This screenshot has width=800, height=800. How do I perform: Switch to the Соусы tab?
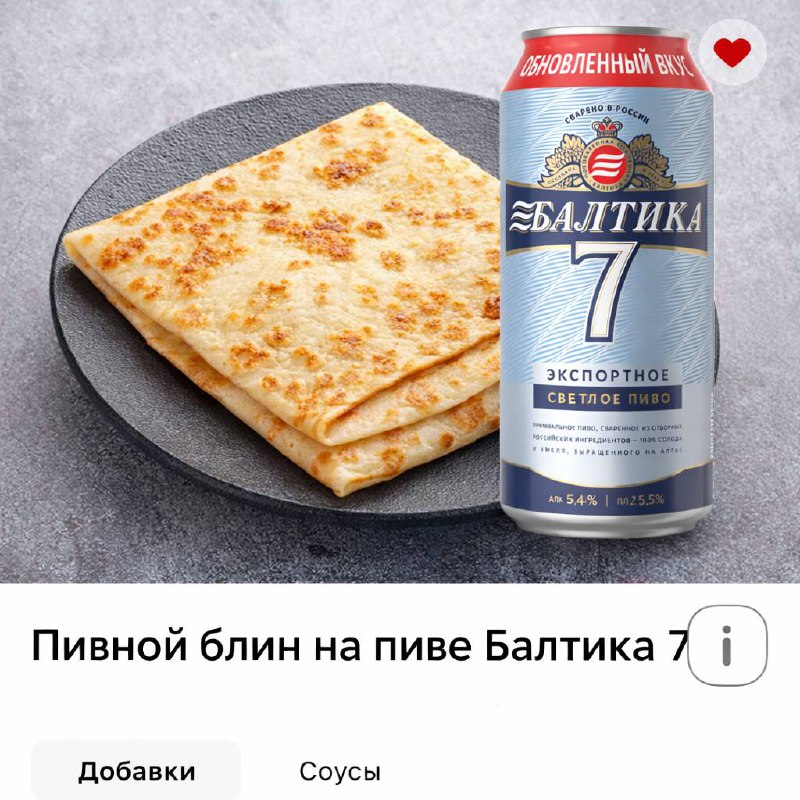(340, 772)
